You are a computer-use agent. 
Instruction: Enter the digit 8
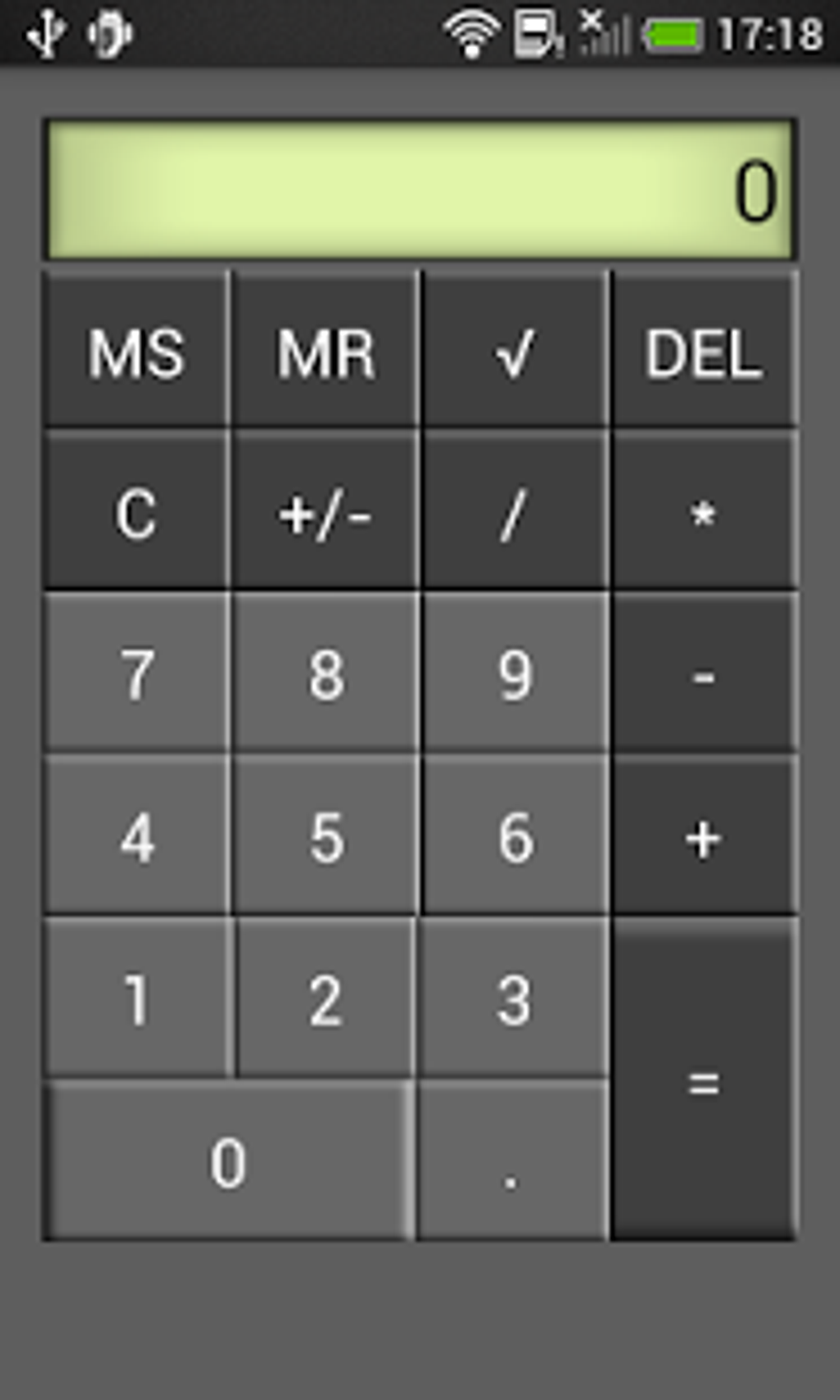325,672
